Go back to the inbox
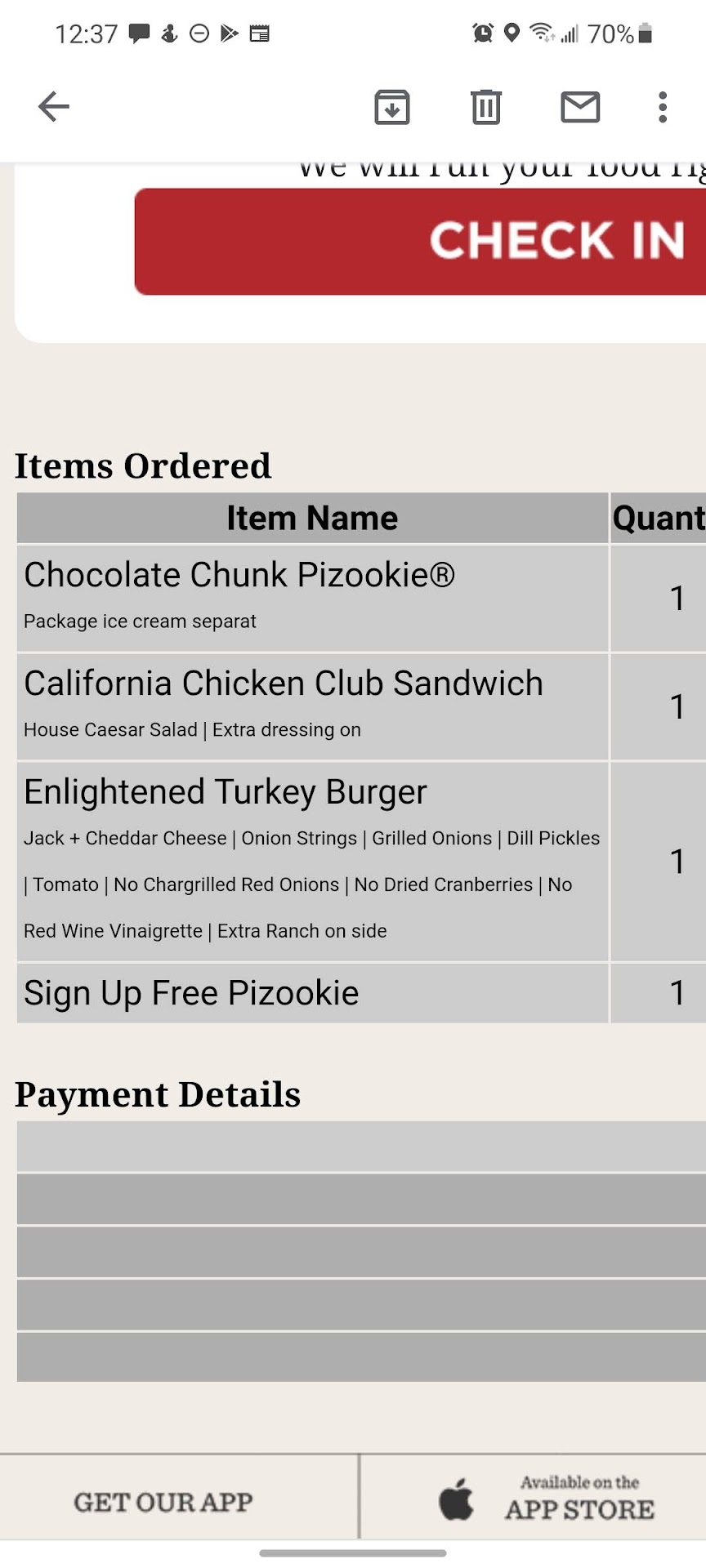The height and width of the screenshot is (1568, 706). coord(54,107)
